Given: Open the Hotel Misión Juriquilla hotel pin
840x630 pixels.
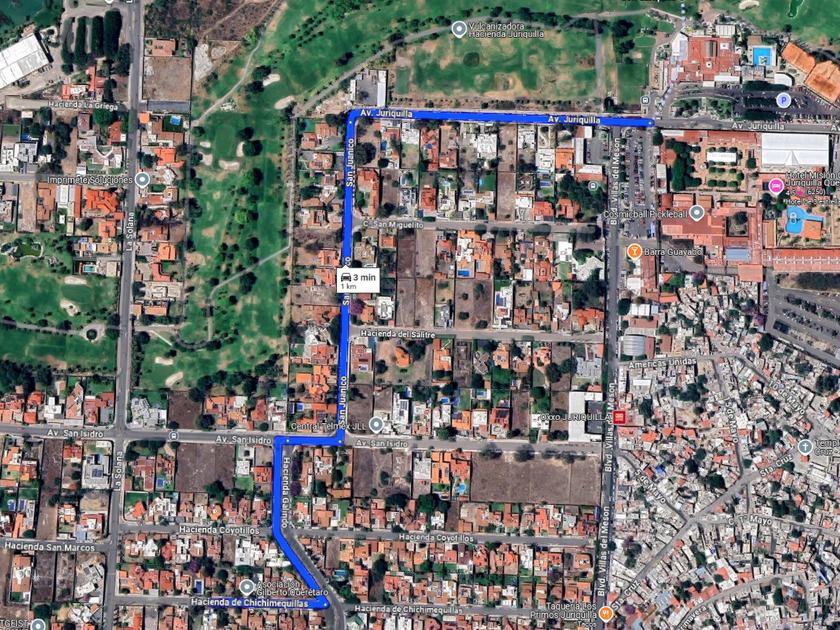Looking at the screenshot, I should pyautogui.click(x=776, y=186).
